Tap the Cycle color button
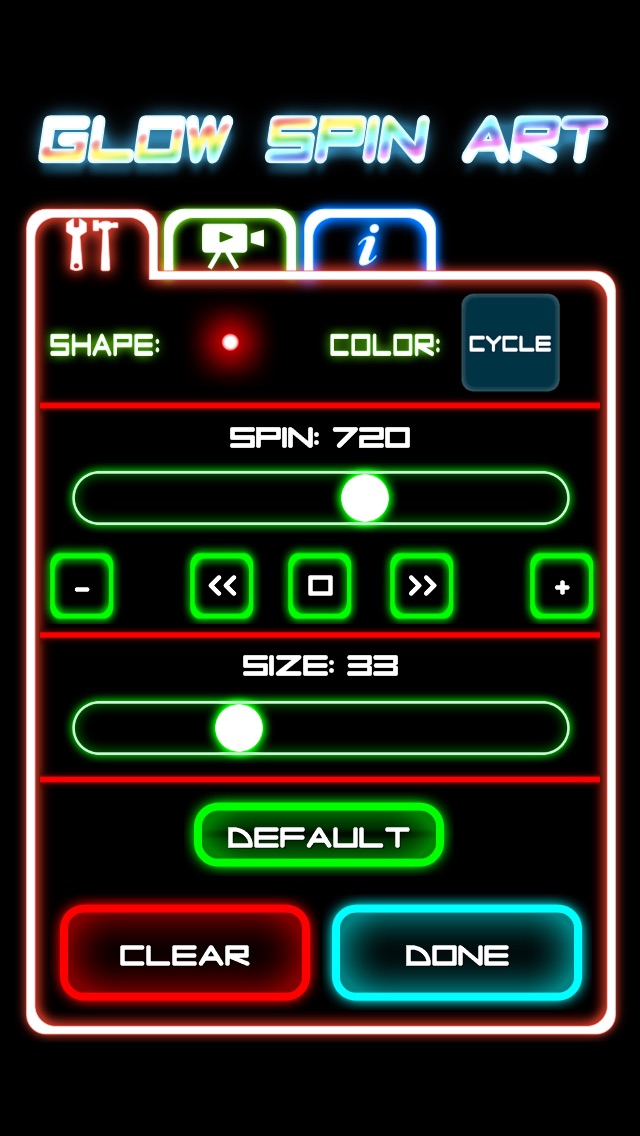This screenshot has width=640, height=1136. pyautogui.click(x=510, y=343)
